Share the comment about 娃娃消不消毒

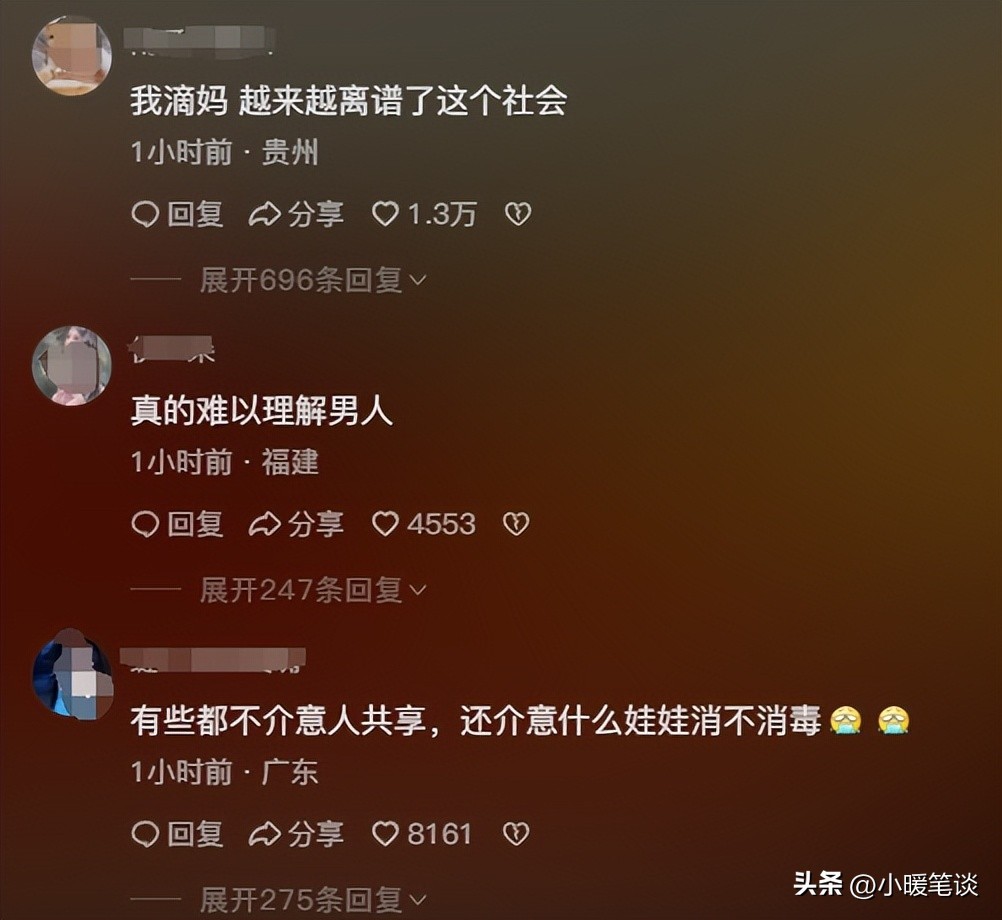(x=296, y=834)
